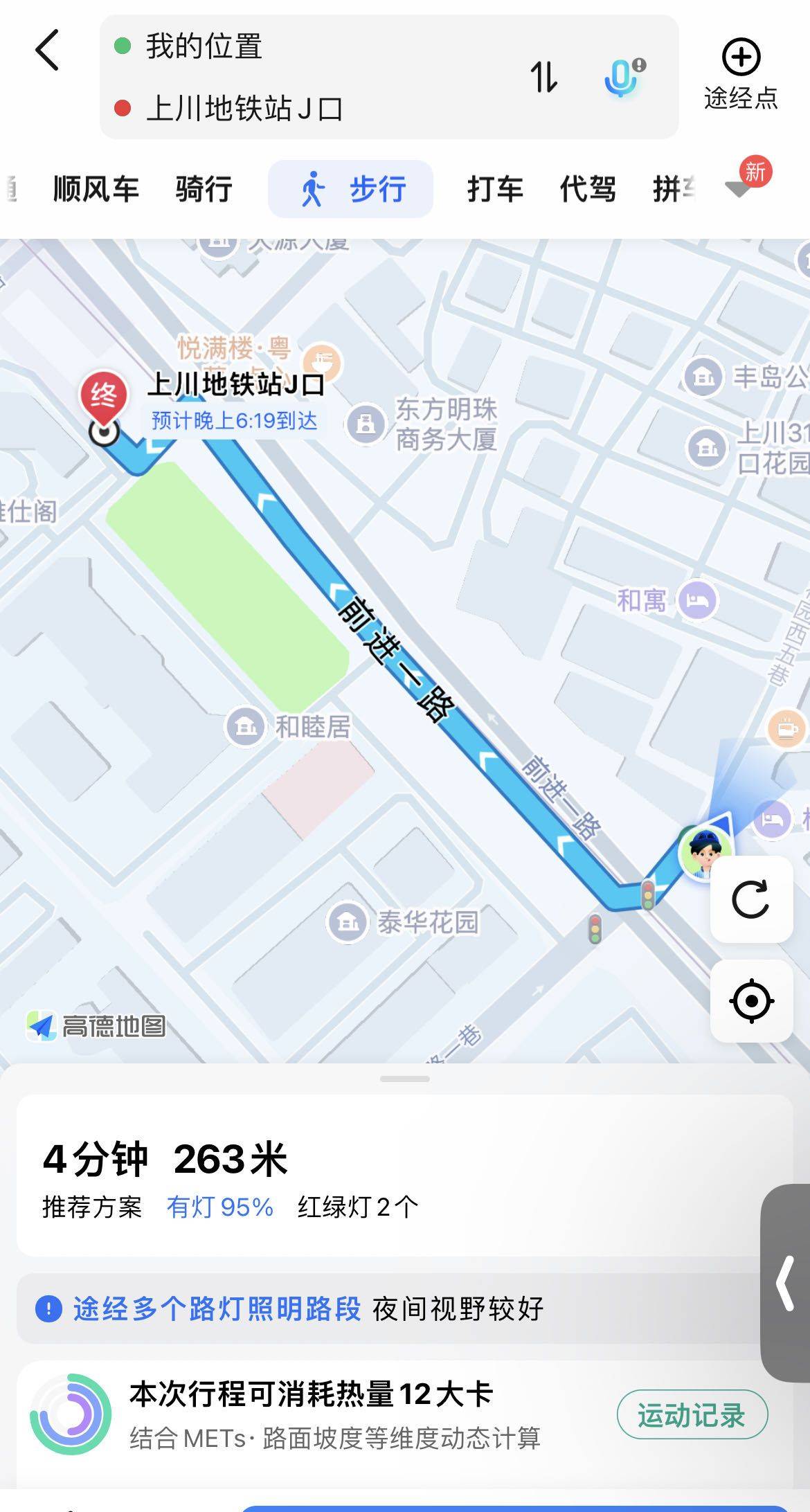Switch to the 打车 tab
This screenshot has height=1512, width=810.
click(495, 189)
